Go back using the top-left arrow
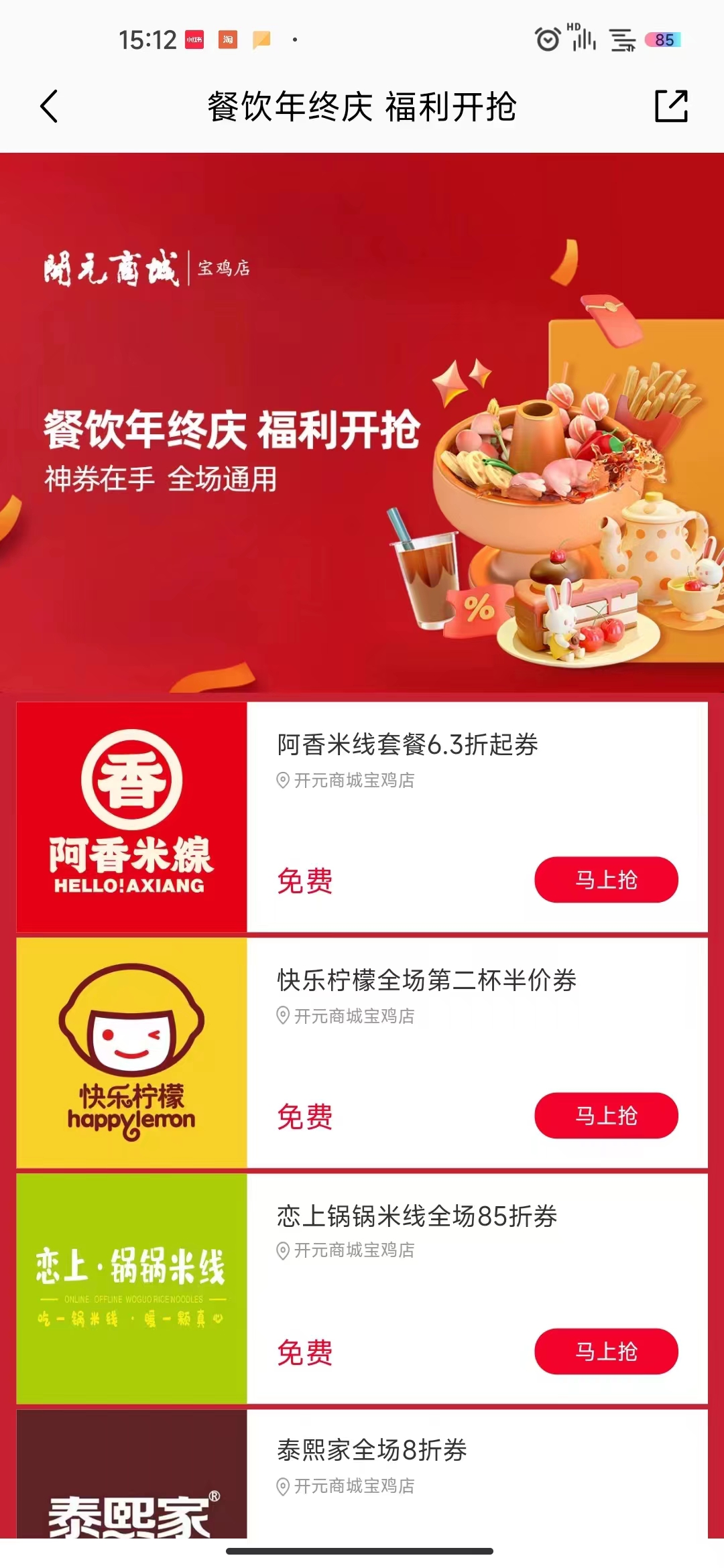The width and height of the screenshot is (724, 1568). point(49,107)
